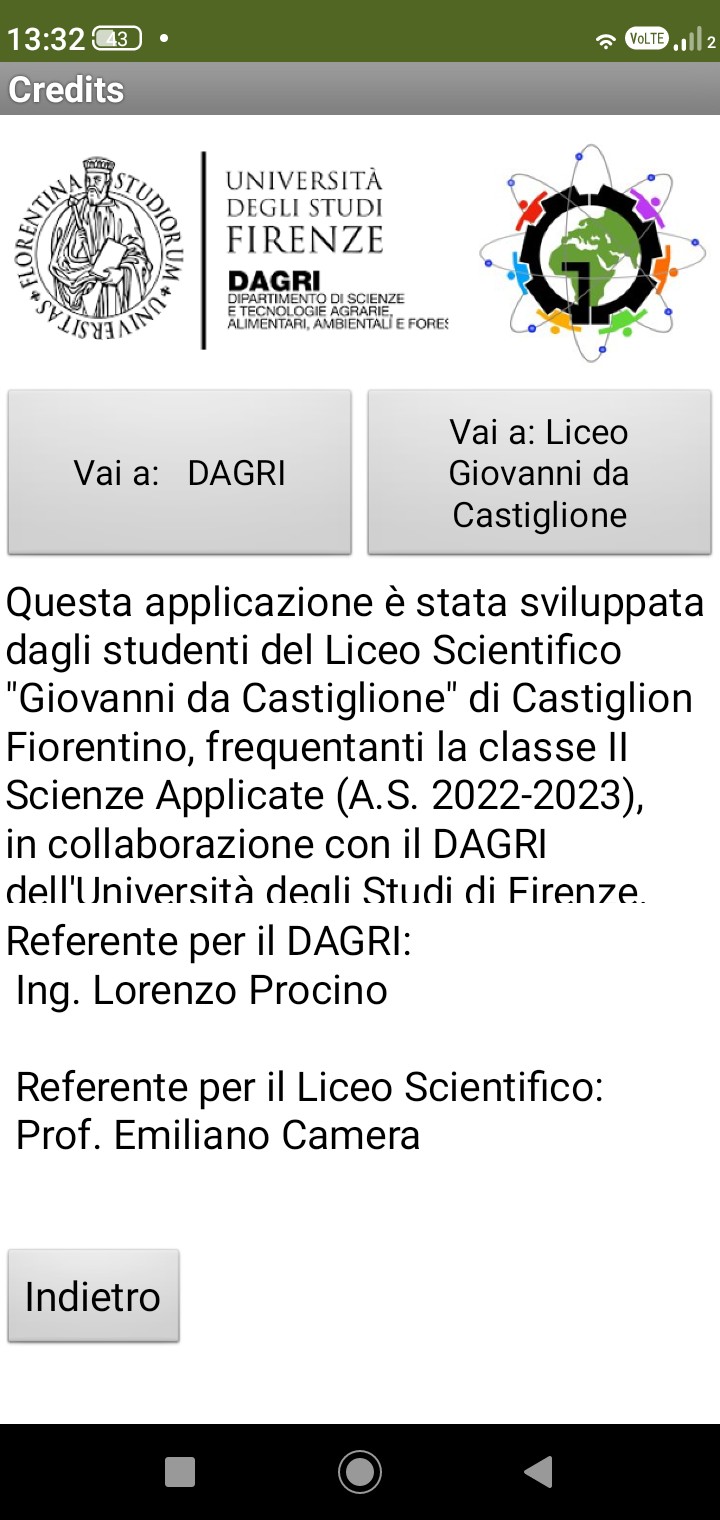Open recent apps with the square button

tap(180, 1471)
